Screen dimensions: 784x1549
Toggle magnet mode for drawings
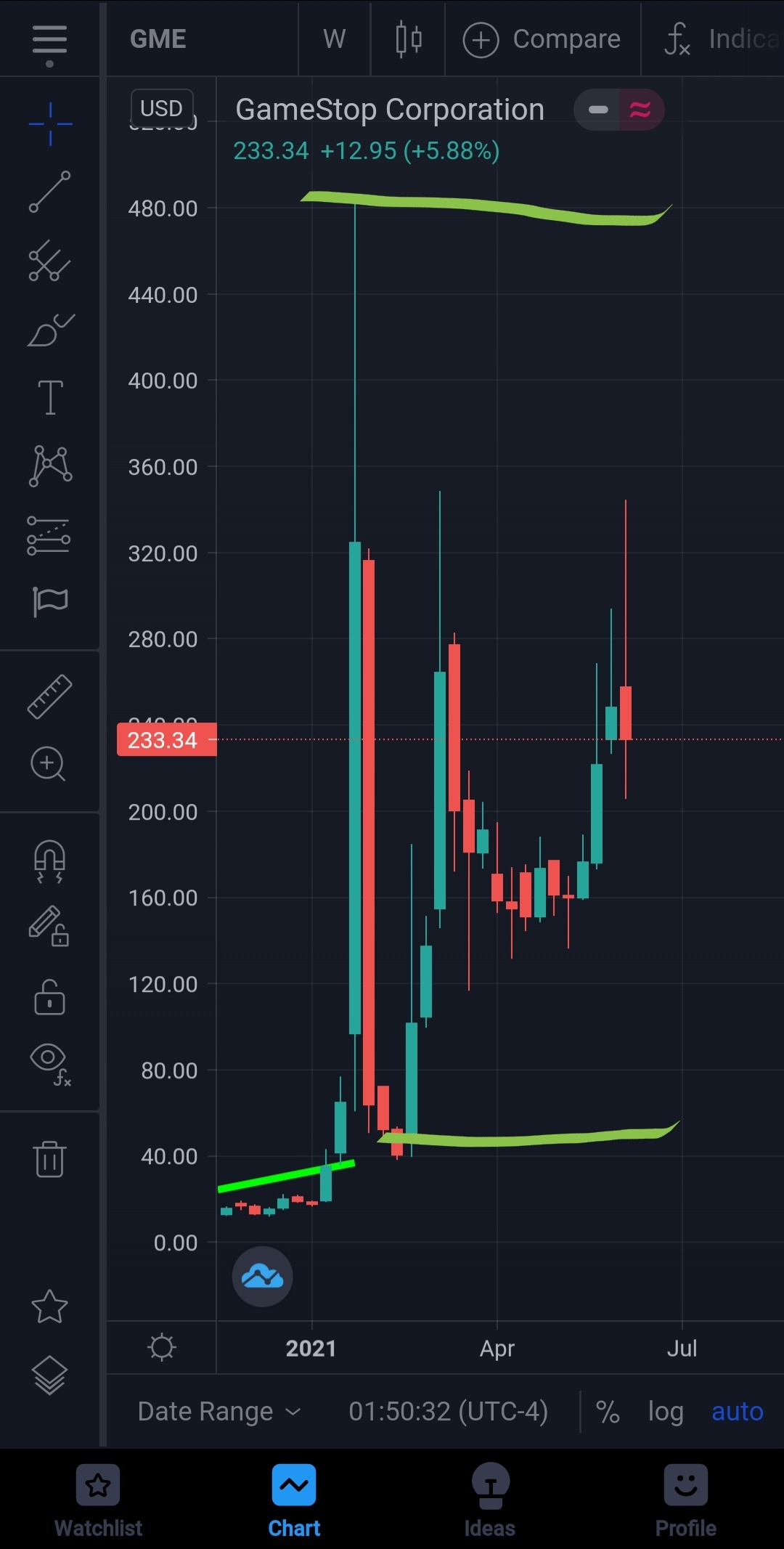pyautogui.click(x=49, y=861)
